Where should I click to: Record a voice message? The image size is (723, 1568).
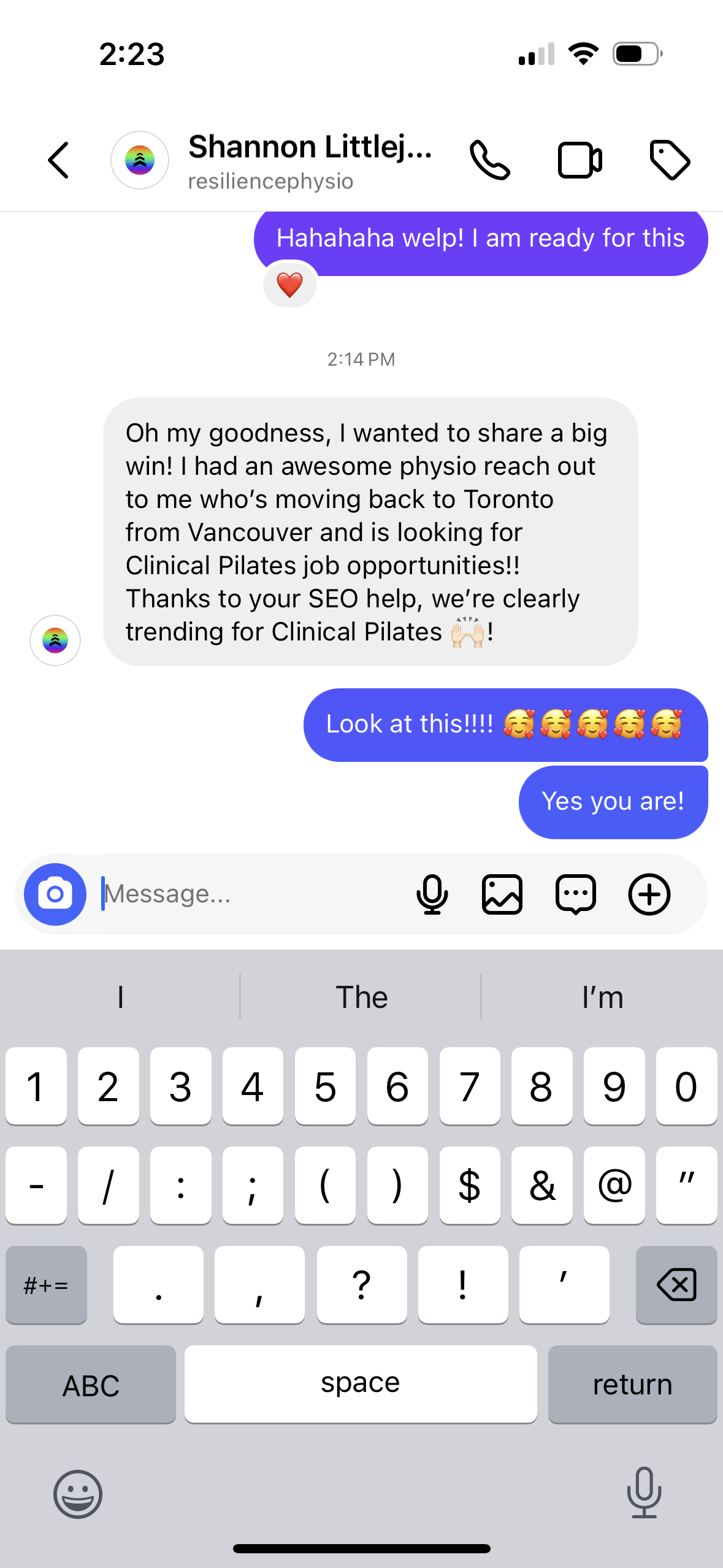pyautogui.click(x=432, y=894)
